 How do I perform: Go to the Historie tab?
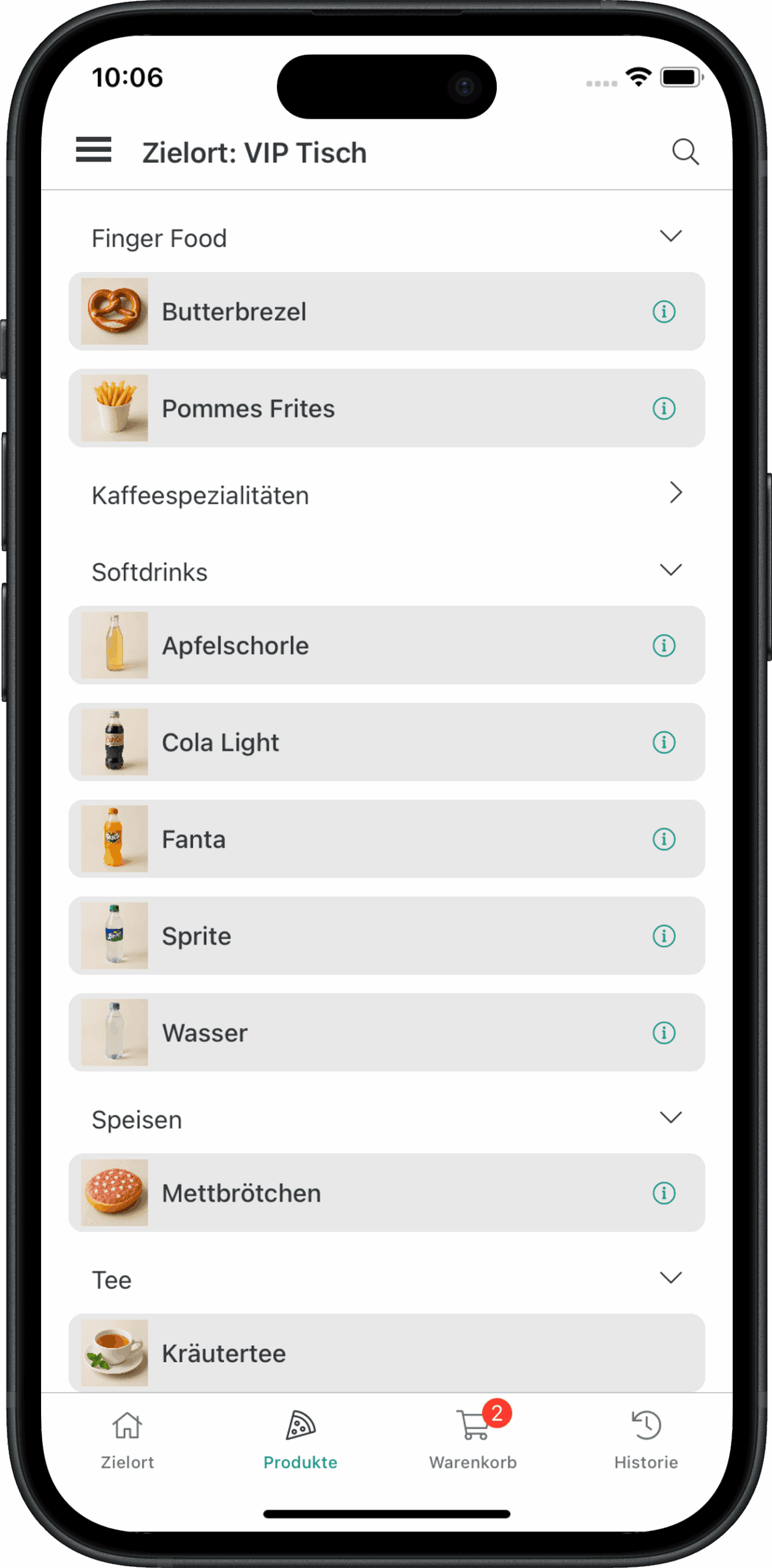646,1439
